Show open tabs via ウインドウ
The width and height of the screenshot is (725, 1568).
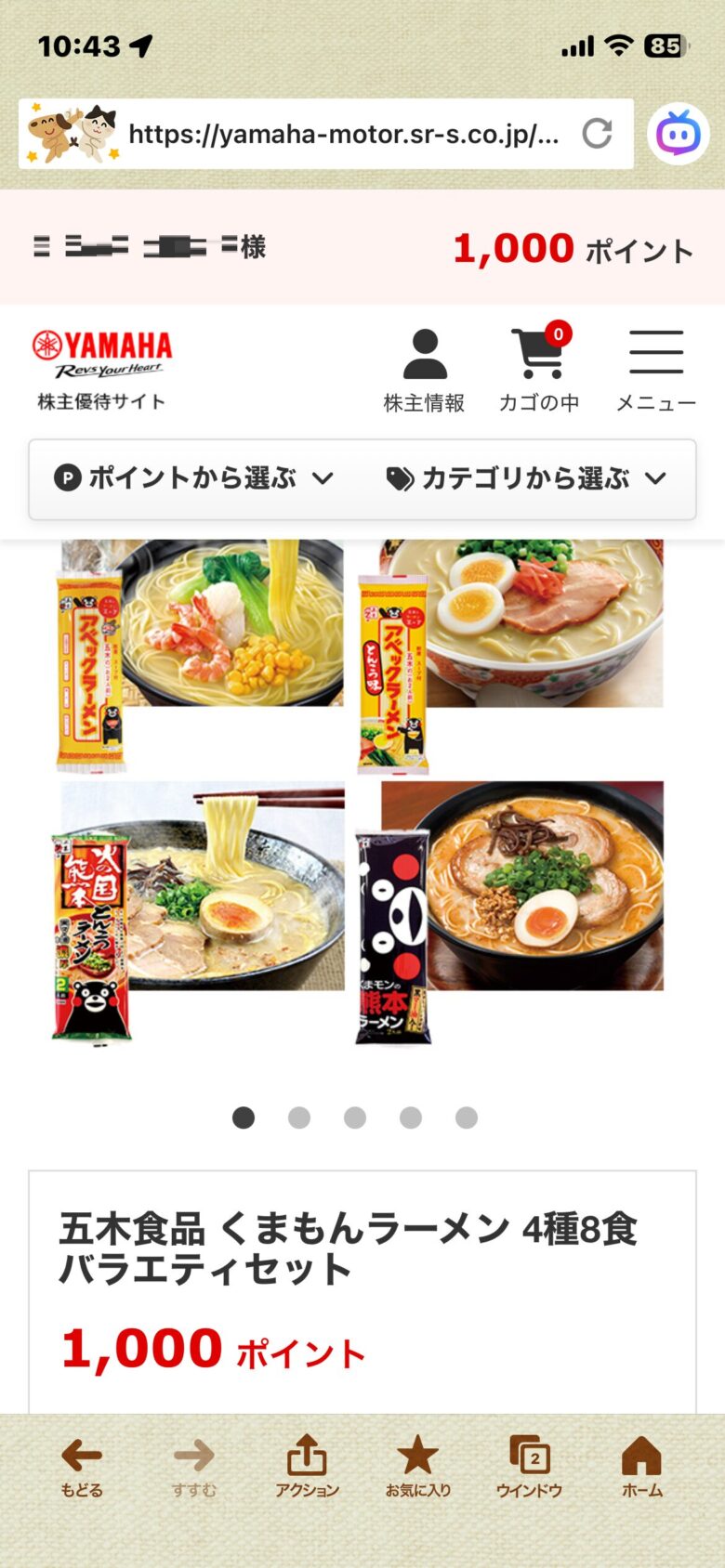(530, 1466)
